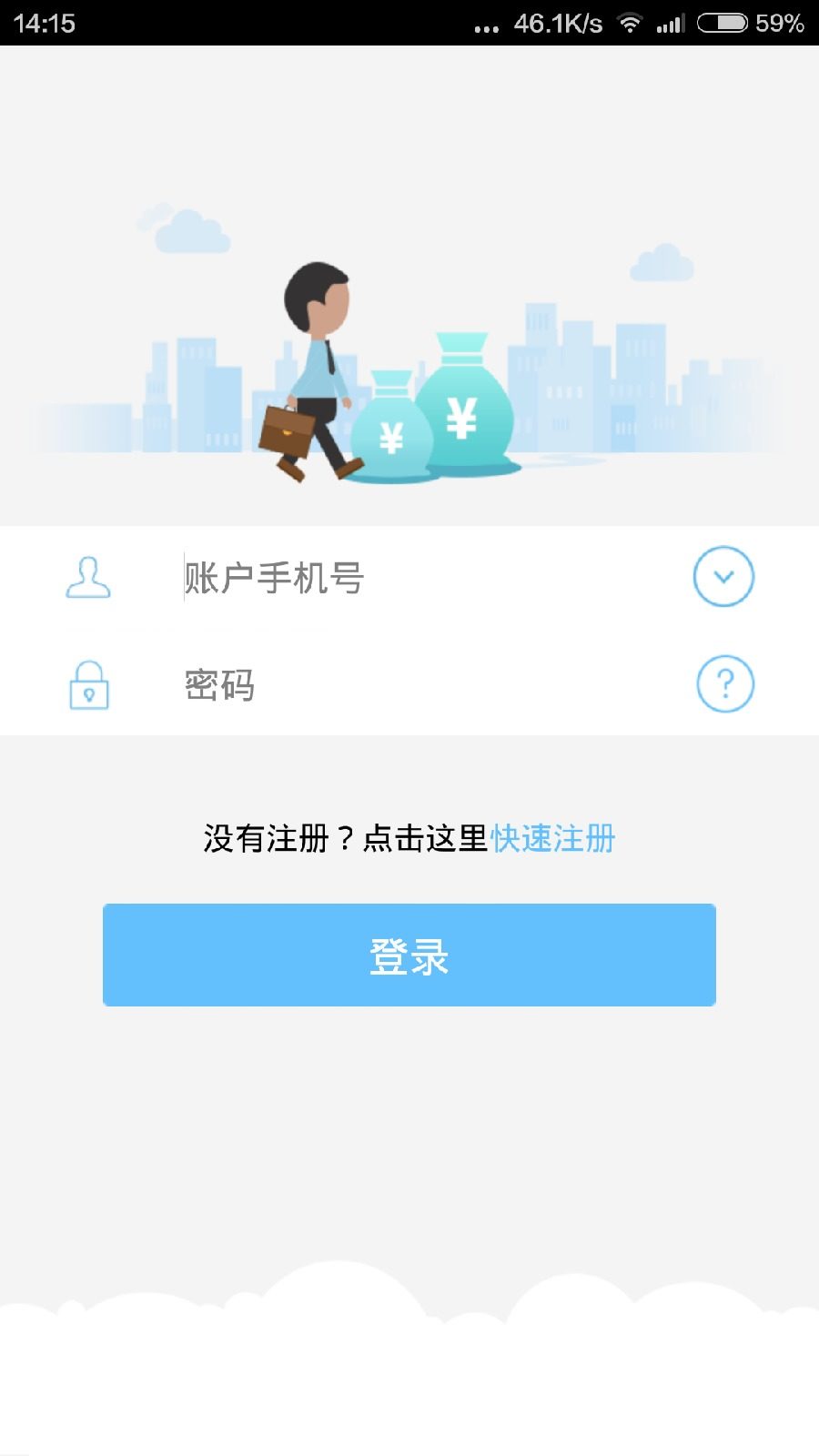Click the battery indicator in the status bar
The image size is (819, 1456).
tap(723, 25)
